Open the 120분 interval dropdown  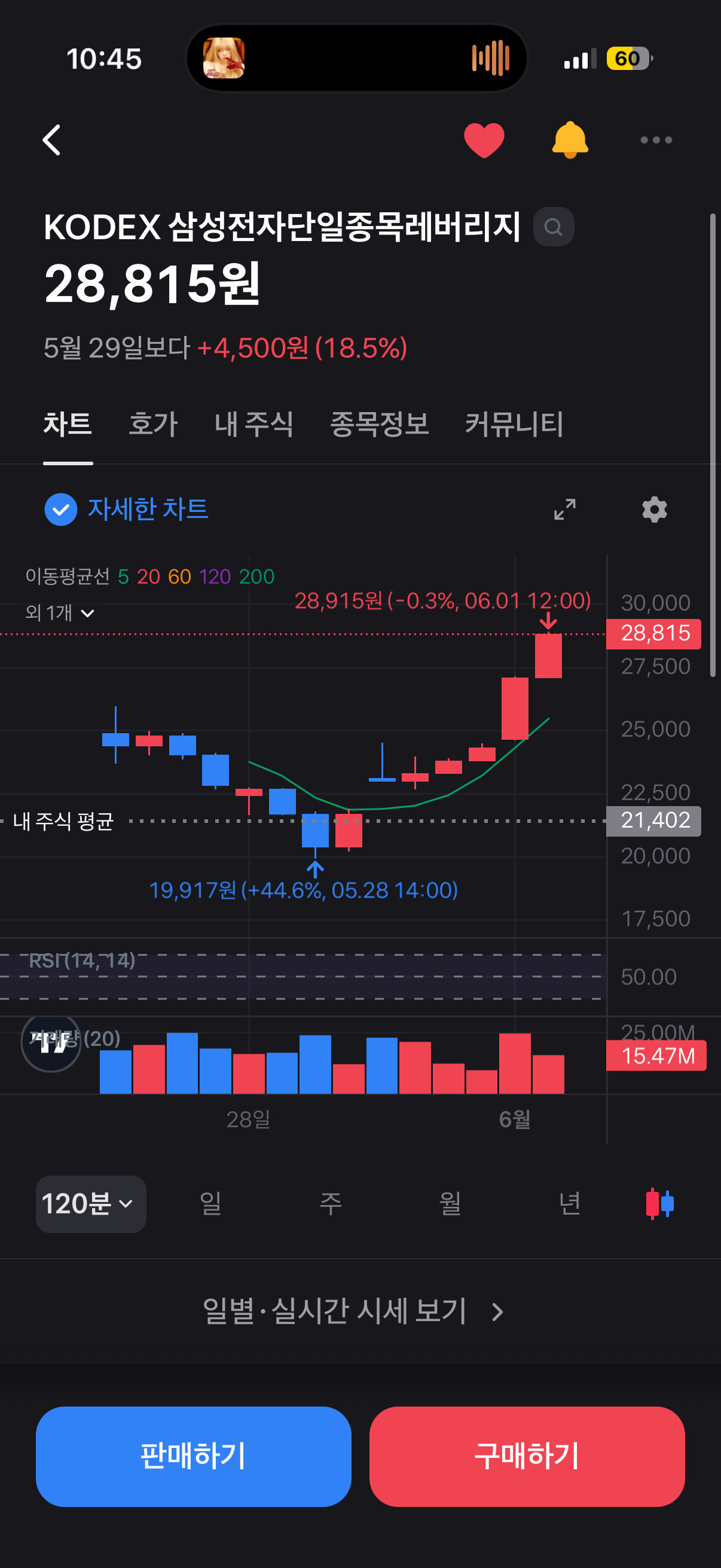click(x=91, y=1204)
